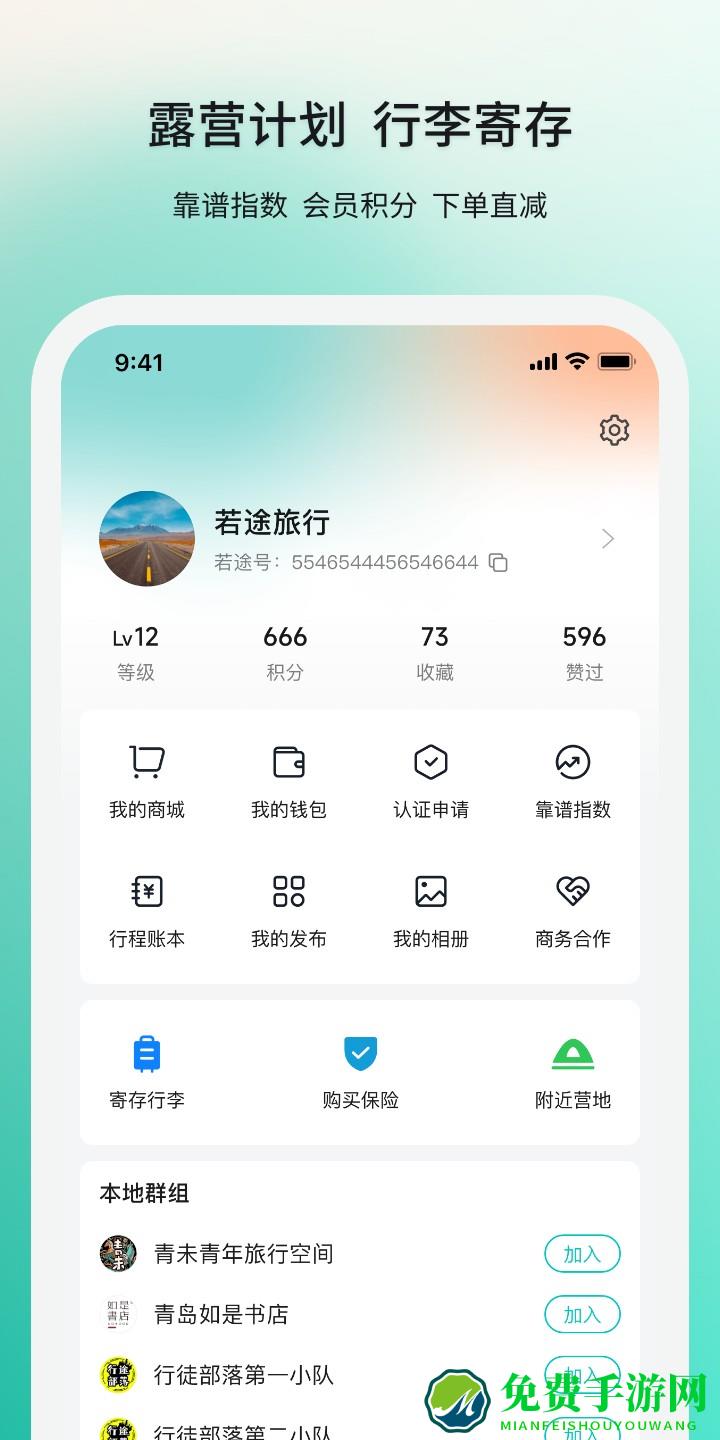Join the 青未青年旅行空间 group

coord(581,1253)
